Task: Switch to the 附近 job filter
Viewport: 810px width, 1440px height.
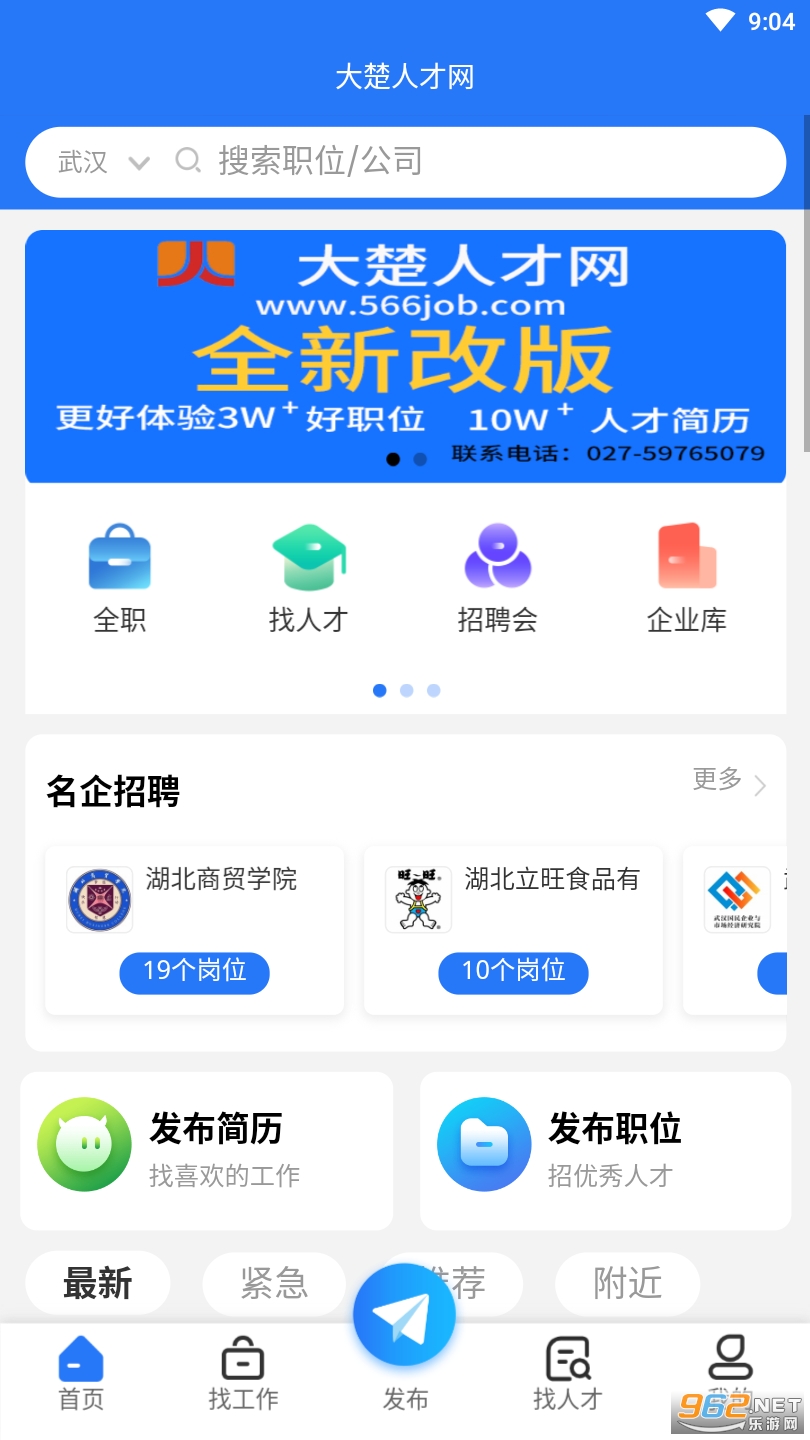Action: pyautogui.click(x=627, y=1283)
